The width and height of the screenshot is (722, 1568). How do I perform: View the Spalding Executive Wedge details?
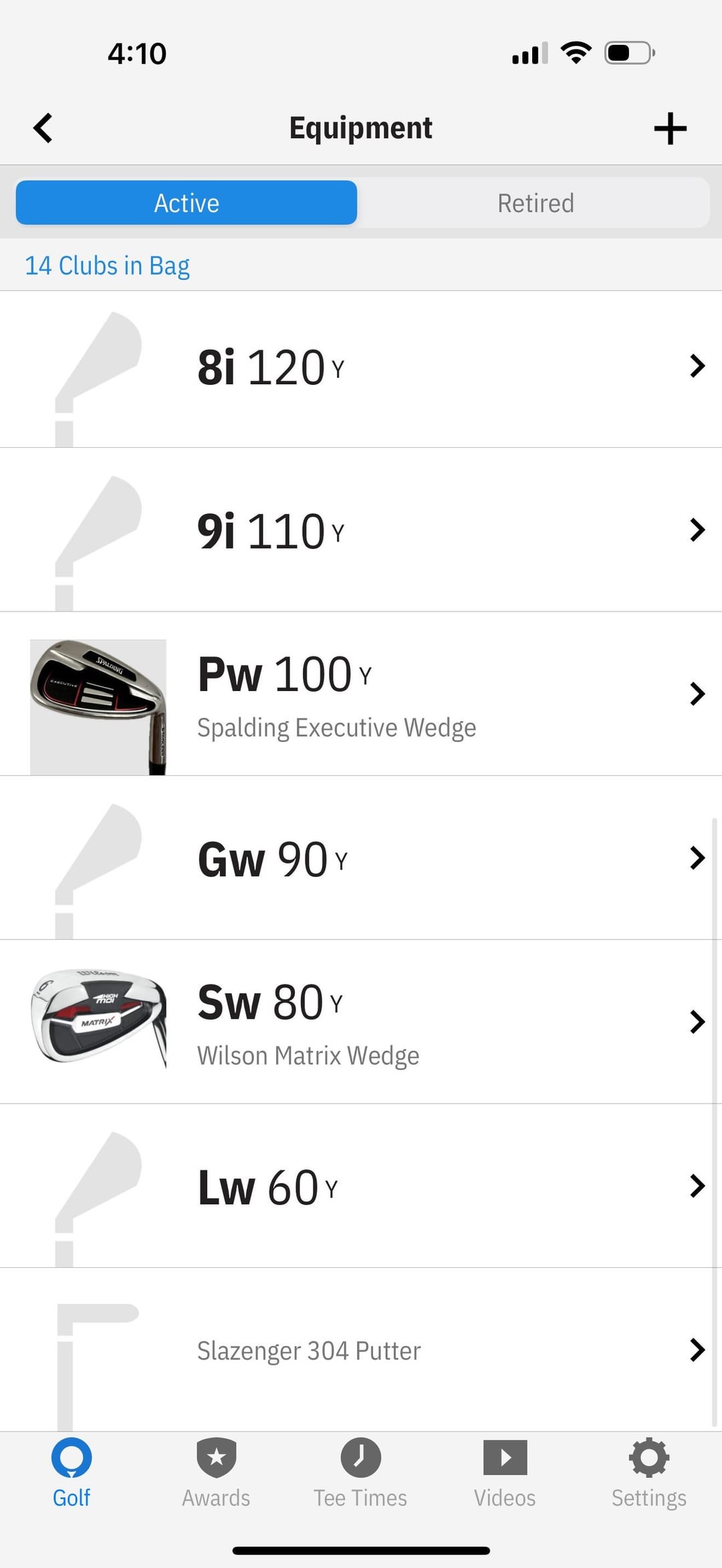(361, 694)
